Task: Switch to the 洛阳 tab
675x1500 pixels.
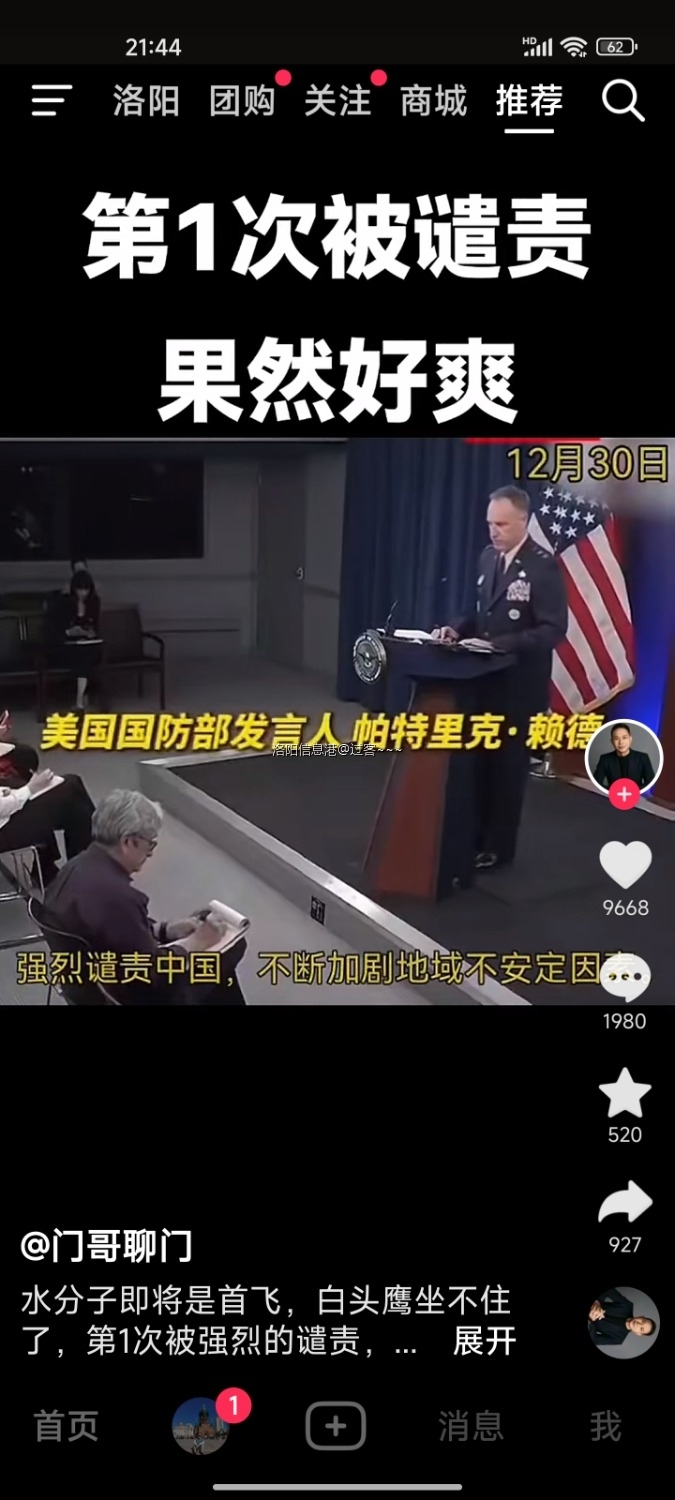Action: pos(146,101)
